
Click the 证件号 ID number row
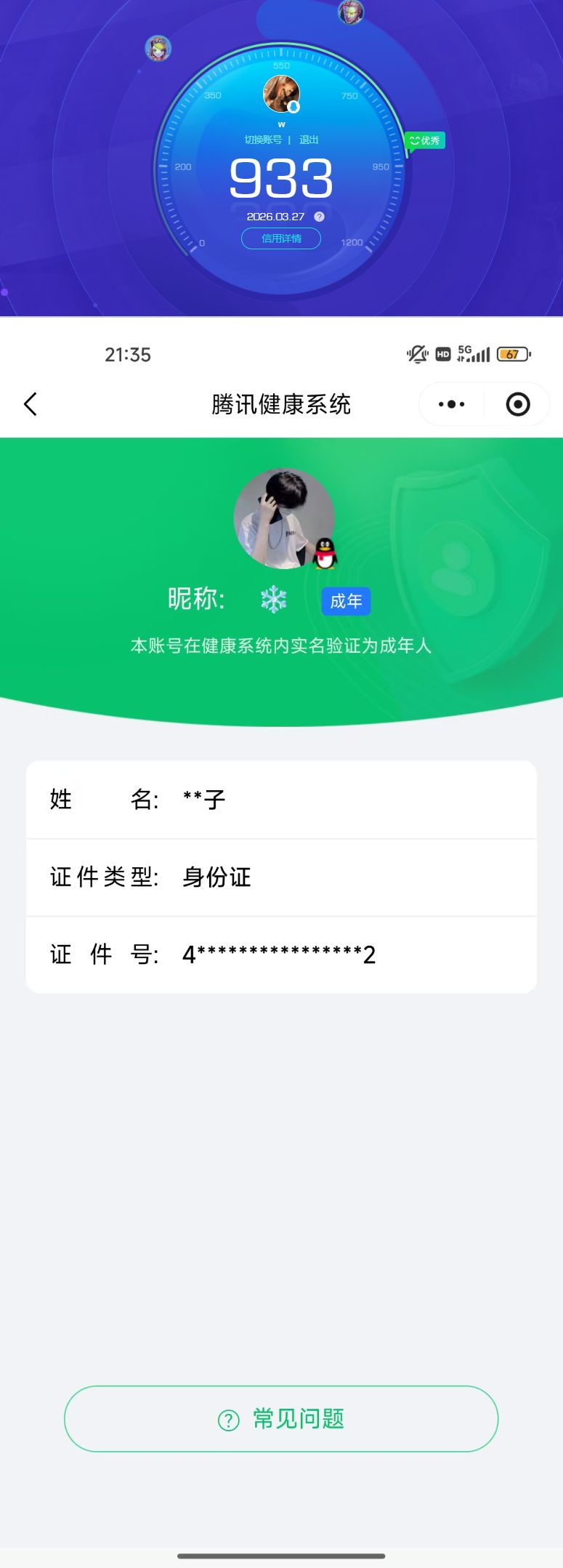[281, 954]
